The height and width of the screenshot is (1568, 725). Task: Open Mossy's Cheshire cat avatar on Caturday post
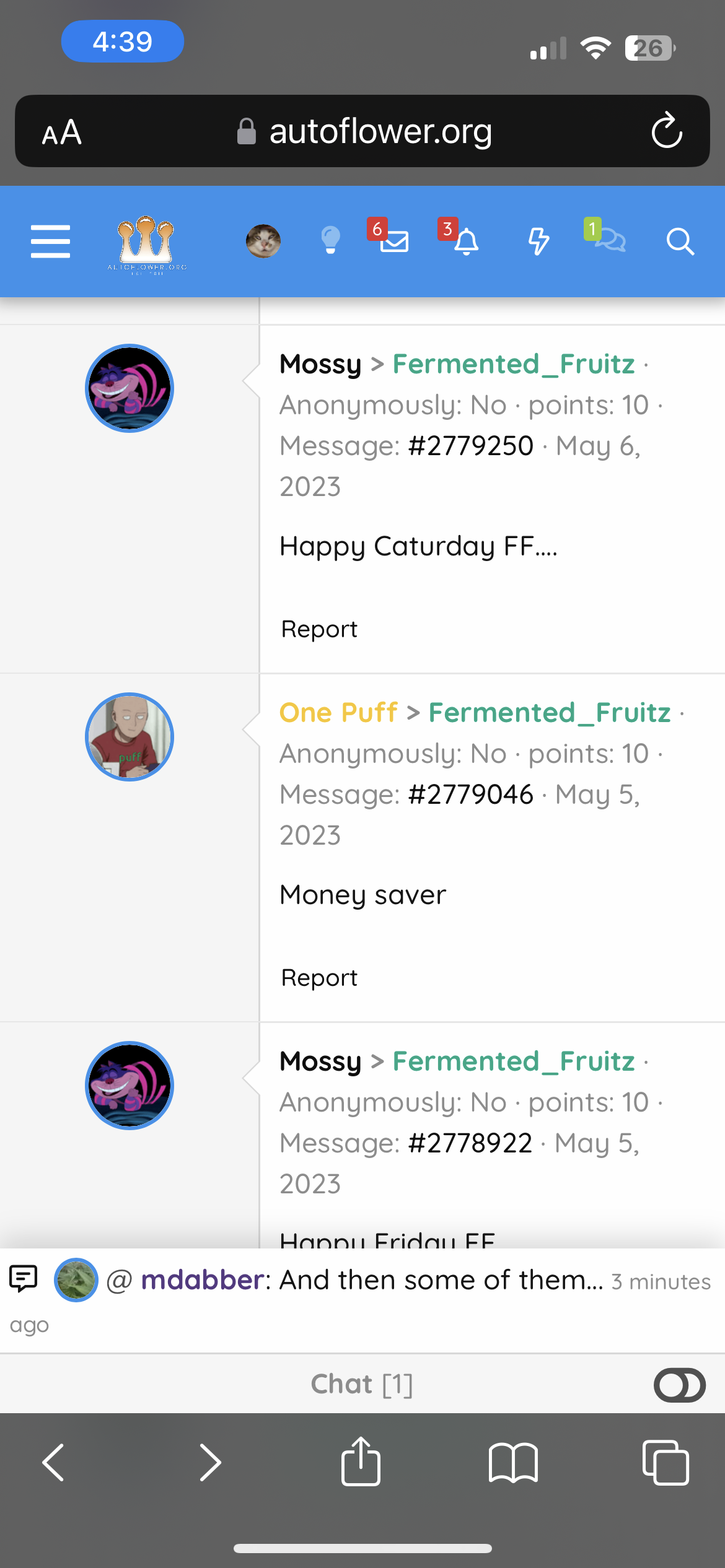pyautogui.click(x=130, y=388)
